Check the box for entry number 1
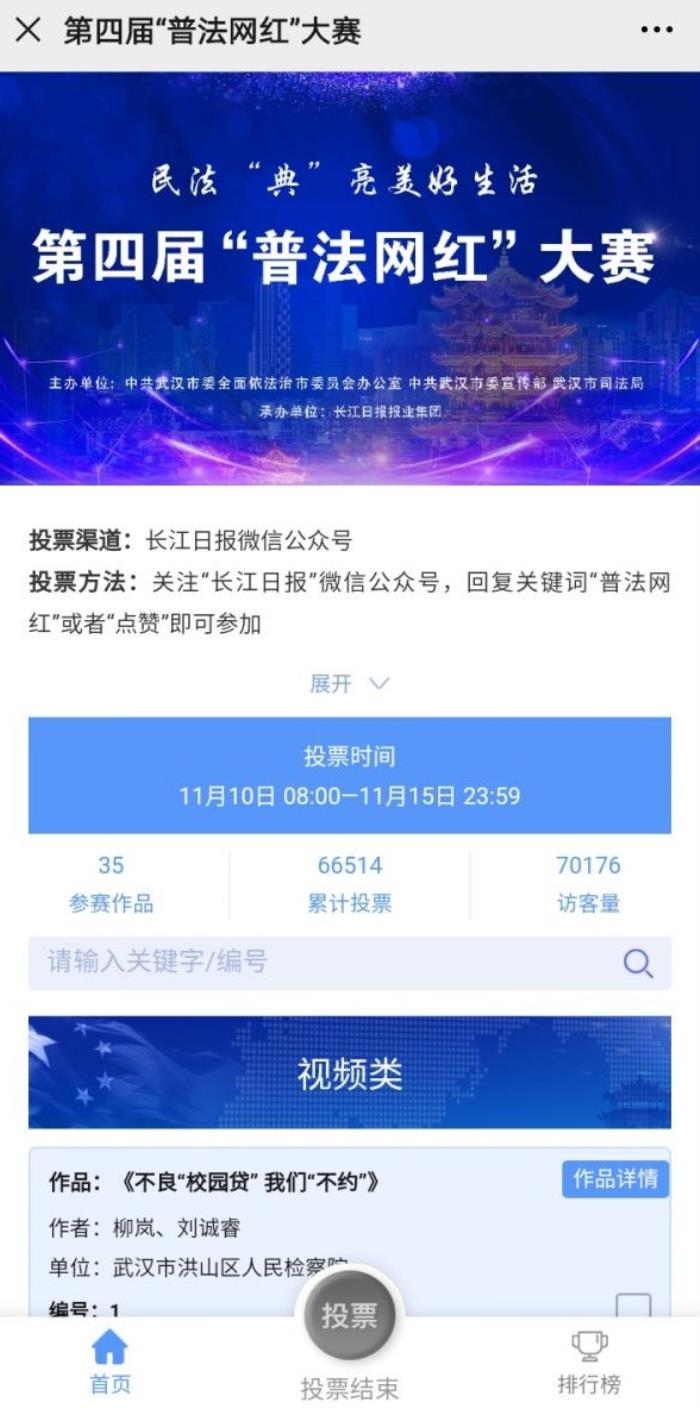The image size is (700, 1408). (x=633, y=1305)
